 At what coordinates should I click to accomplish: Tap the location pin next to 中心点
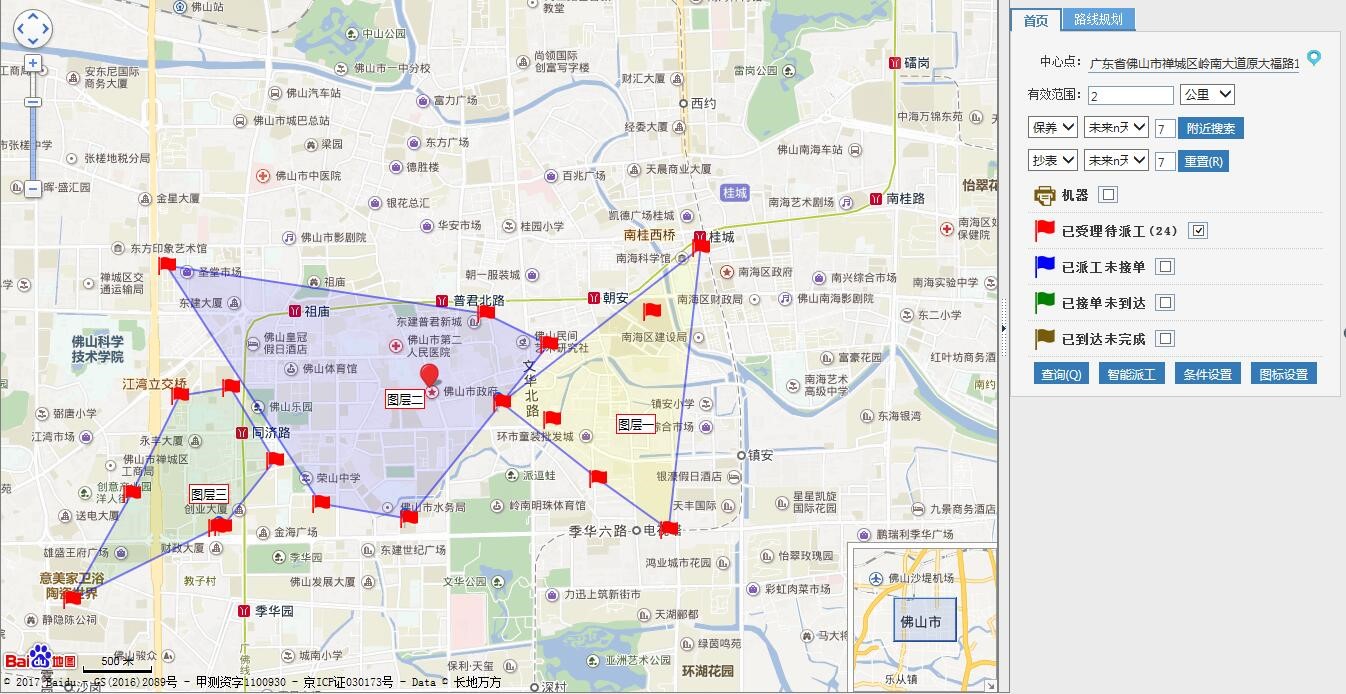pyautogui.click(x=1314, y=59)
